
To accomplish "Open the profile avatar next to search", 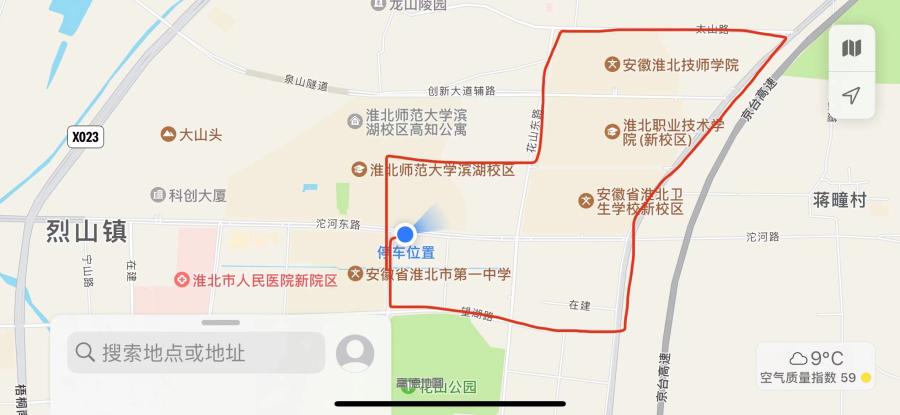I will [x=355, y=353].
